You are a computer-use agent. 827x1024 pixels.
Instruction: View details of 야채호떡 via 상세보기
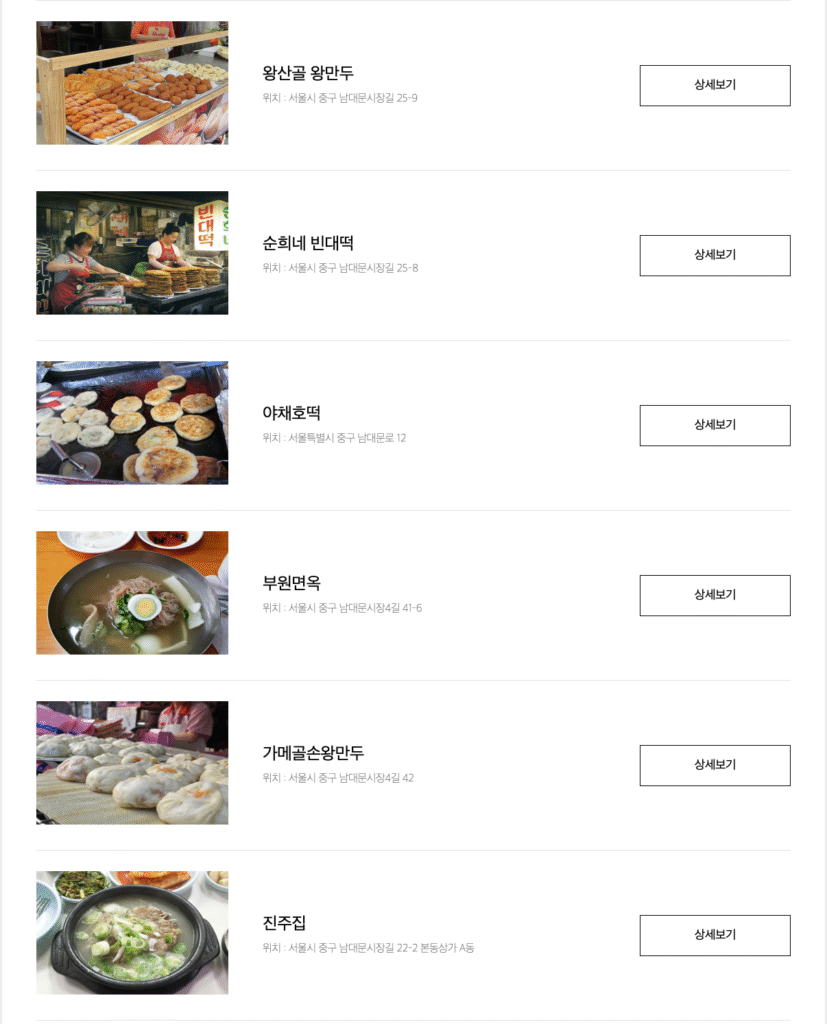coord(714,425)
